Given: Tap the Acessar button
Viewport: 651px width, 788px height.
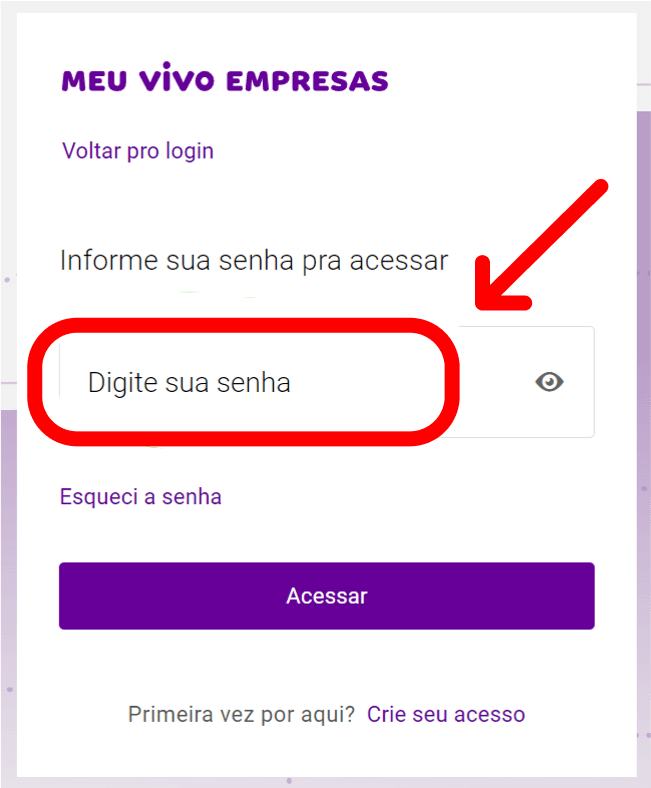Looking at the screenshot, I should [326, 596].
